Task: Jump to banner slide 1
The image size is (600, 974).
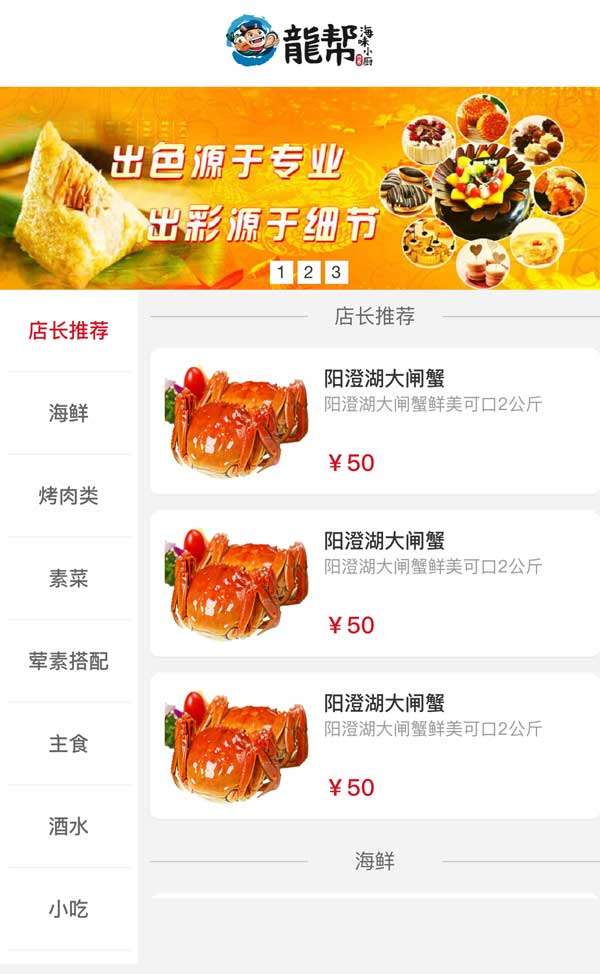Action: click(281, 272)
